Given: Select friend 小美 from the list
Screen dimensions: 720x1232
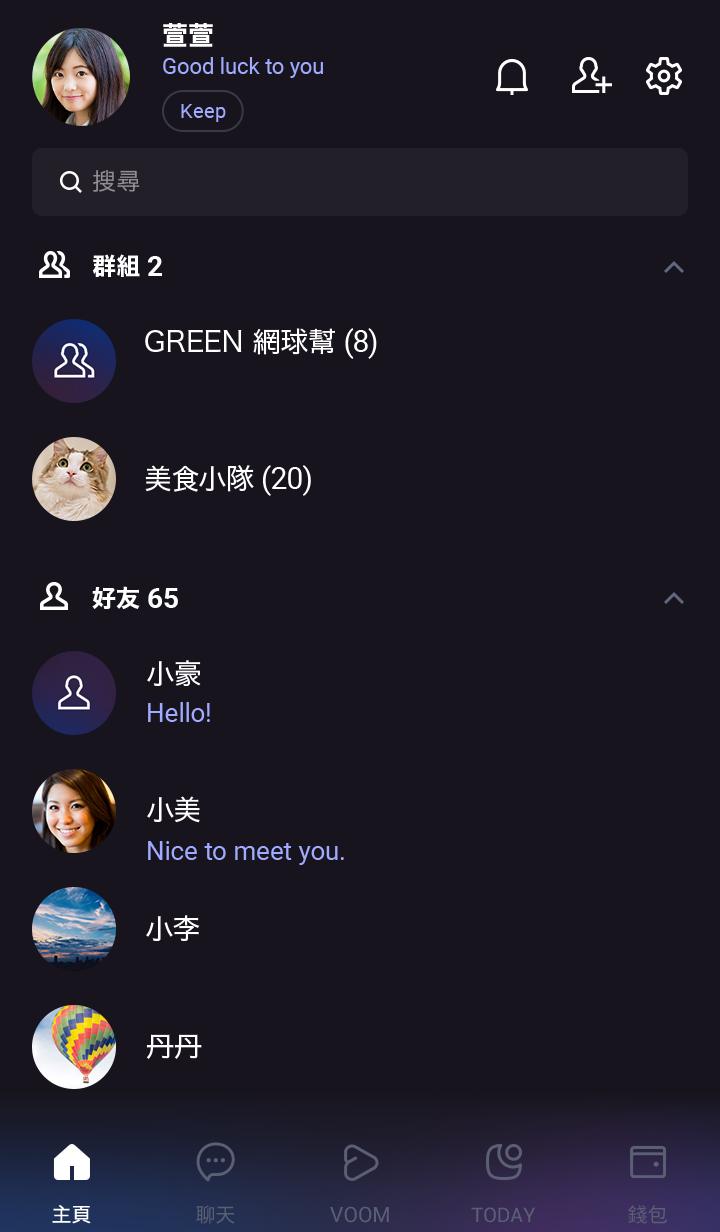Looking at the screenshot, I should (360, 811).
